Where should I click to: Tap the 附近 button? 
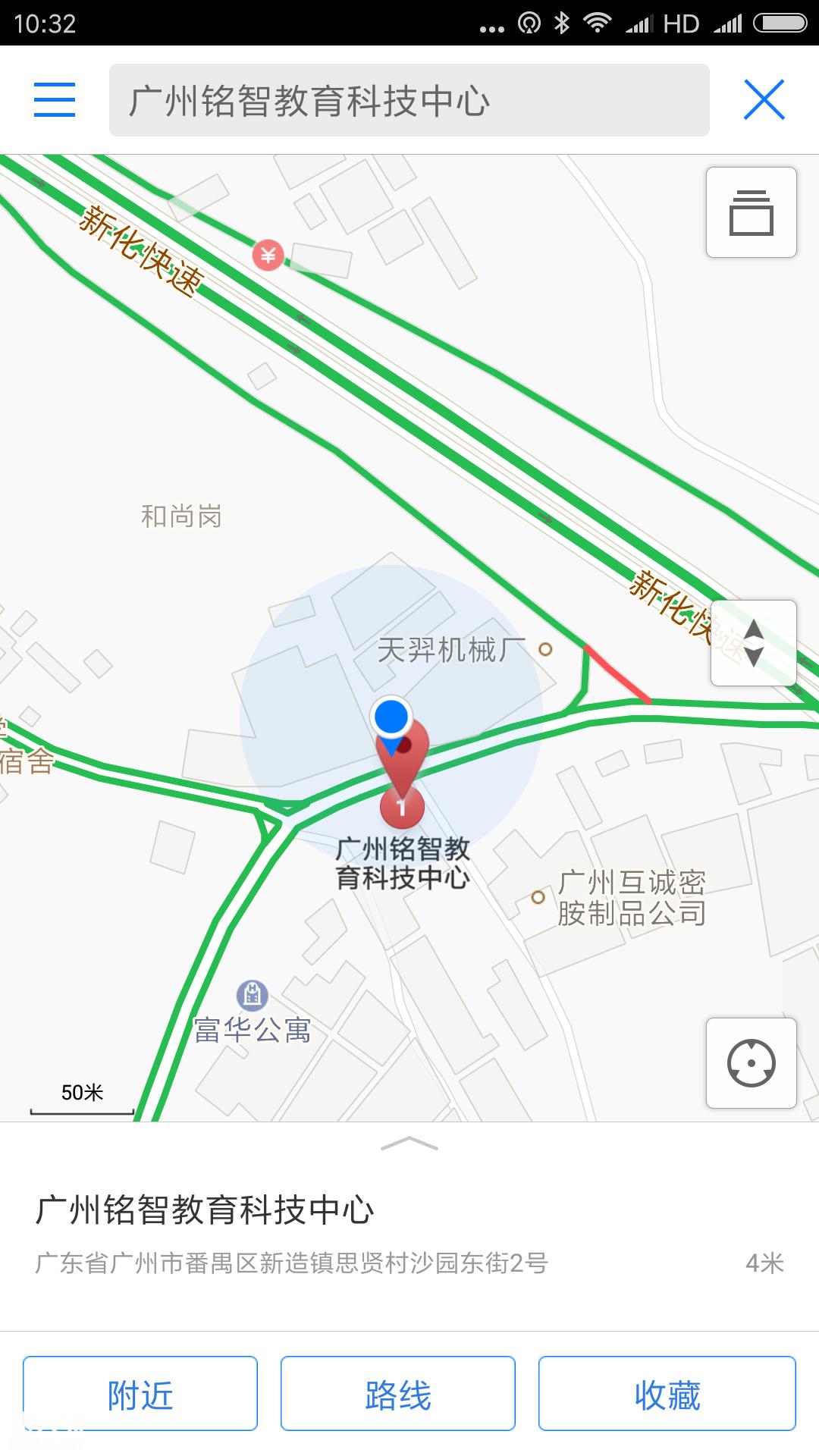tap(140, 1394)
